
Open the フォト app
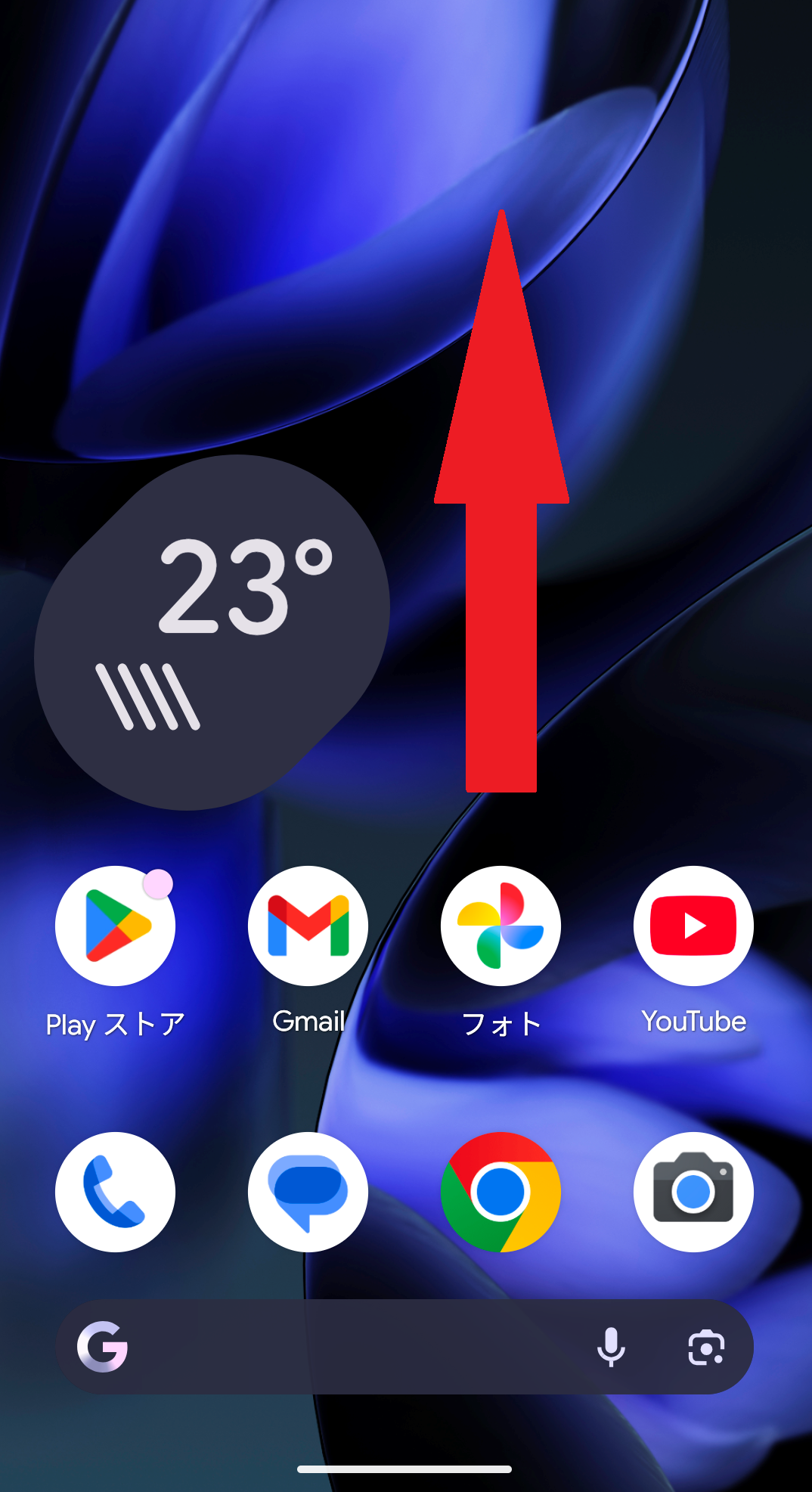pos(501,926)
